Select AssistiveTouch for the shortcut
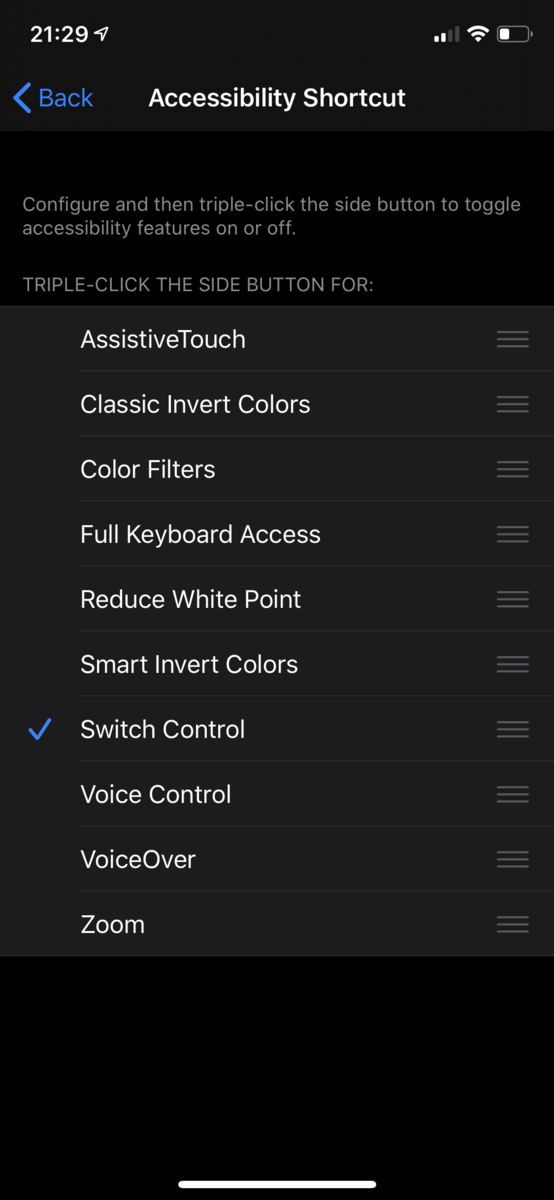 [x=277, y=339]
